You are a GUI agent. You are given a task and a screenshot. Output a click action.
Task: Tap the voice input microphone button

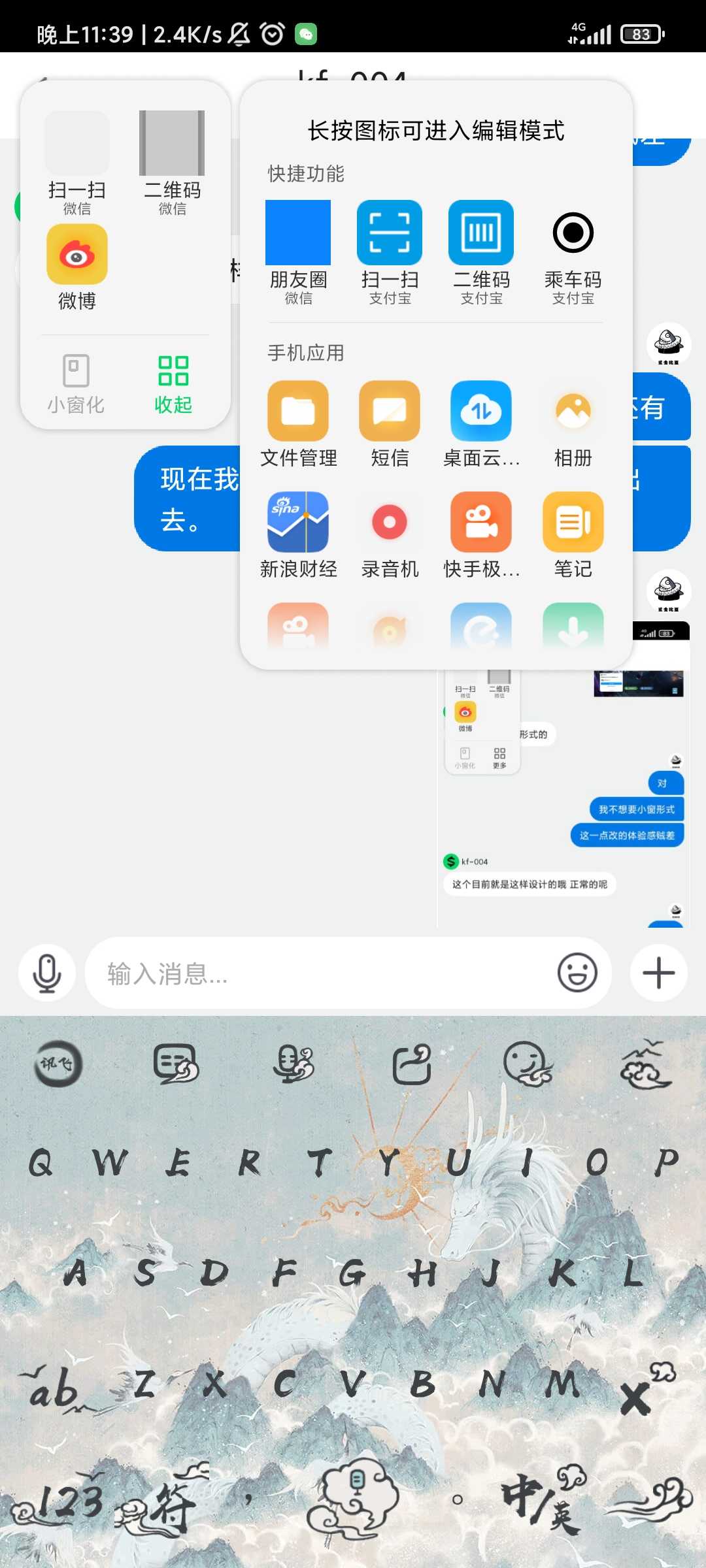[47, 973]
